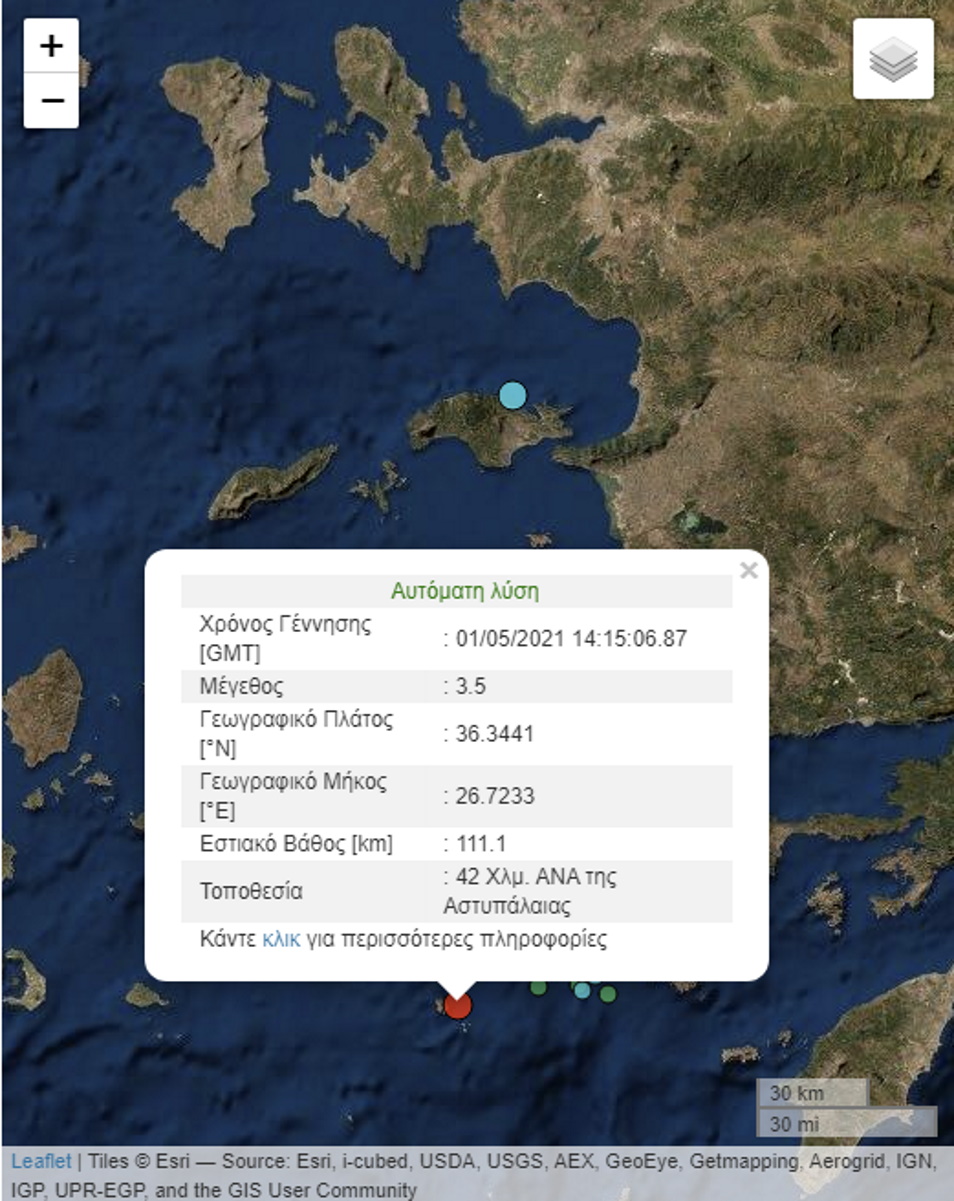Image resolution: width=954 pixels, height=1201 pixels.
Task: Select the red earthquake marker
Action: click(x=458, y=1004)
